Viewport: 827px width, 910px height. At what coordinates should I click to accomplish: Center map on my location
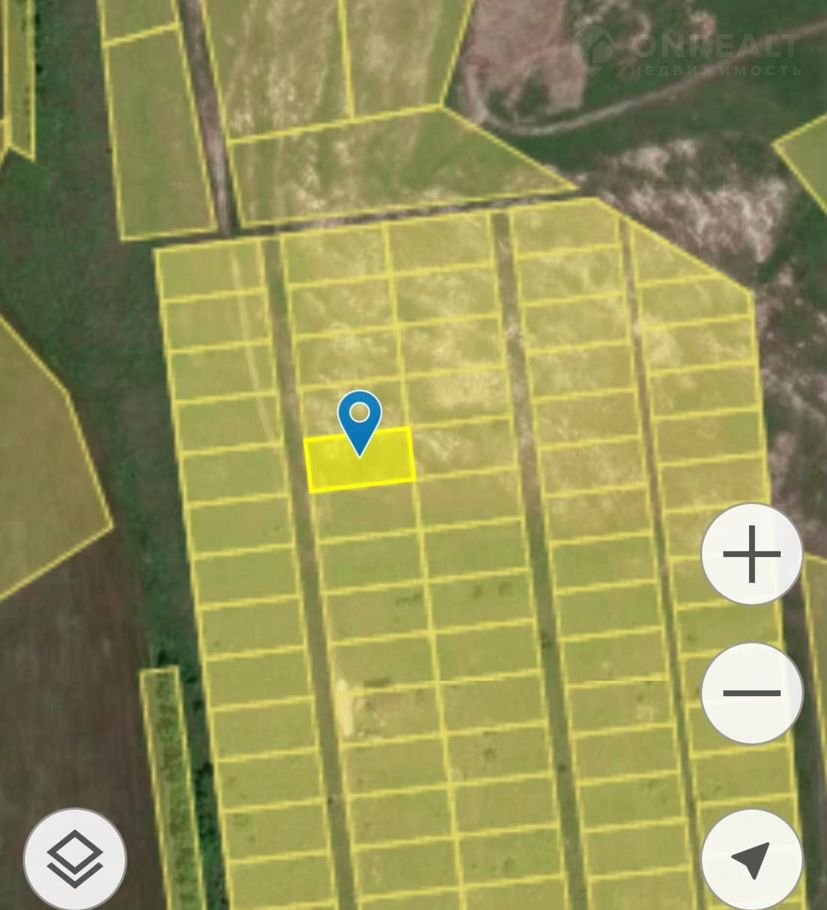[x=751, y=860]
